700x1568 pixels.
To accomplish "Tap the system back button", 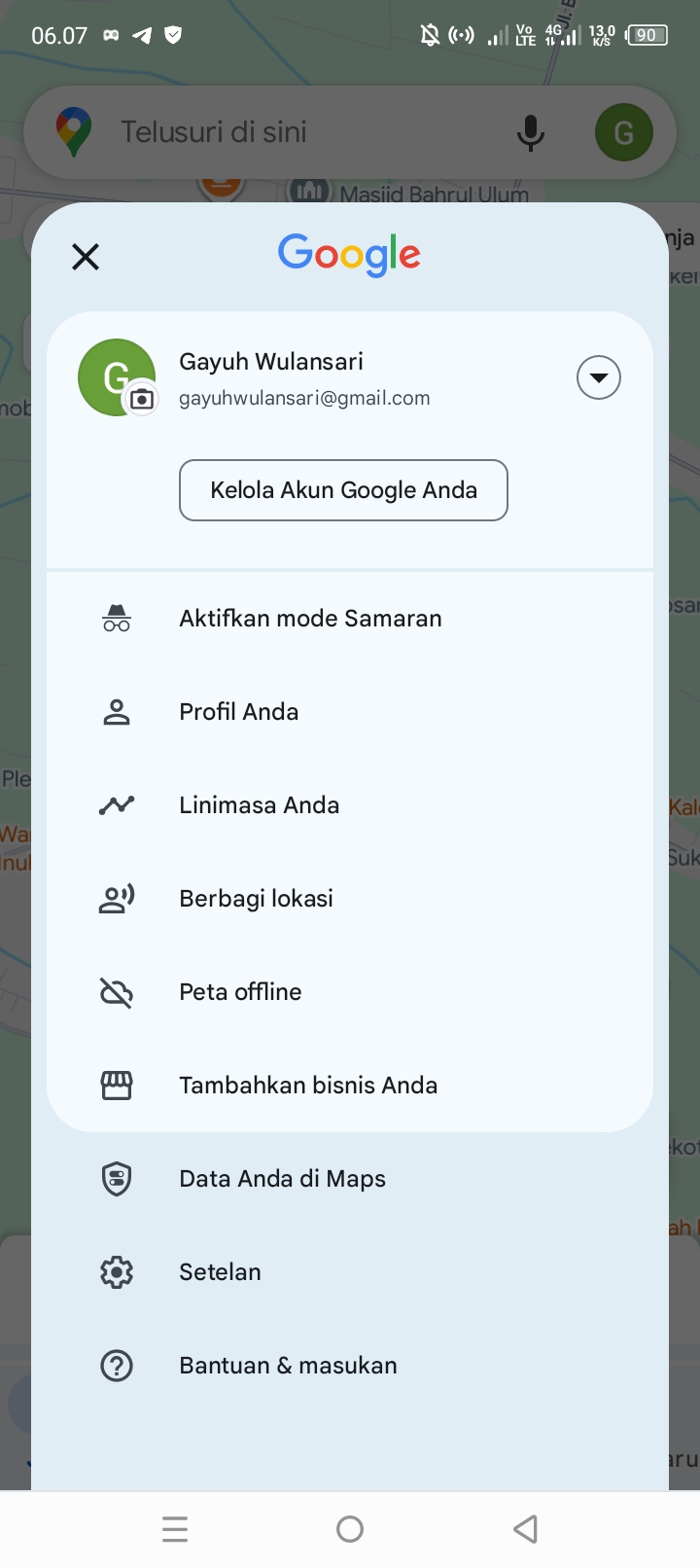I will 525,1529.
